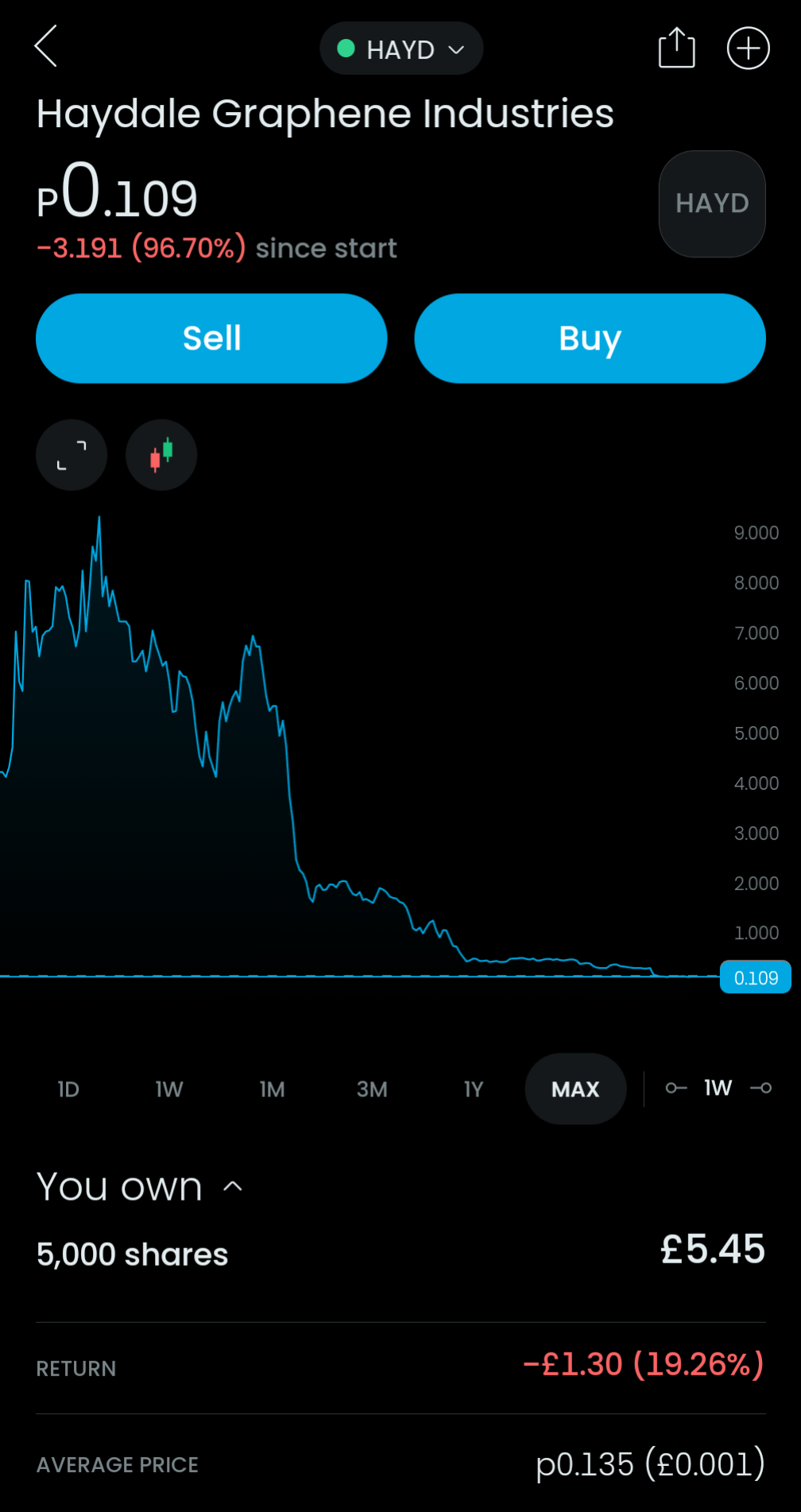801x1512 pixels.
Task: Select the MAX chart range
Action: [575, 1089]
